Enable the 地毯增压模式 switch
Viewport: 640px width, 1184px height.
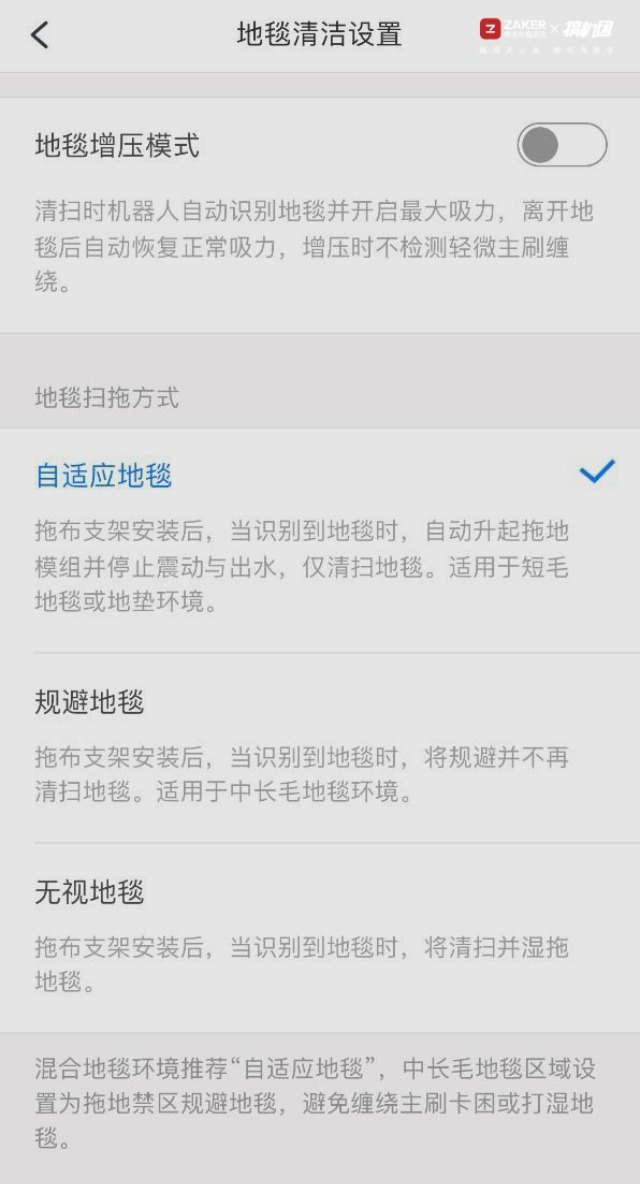click(x=562, y=145)
